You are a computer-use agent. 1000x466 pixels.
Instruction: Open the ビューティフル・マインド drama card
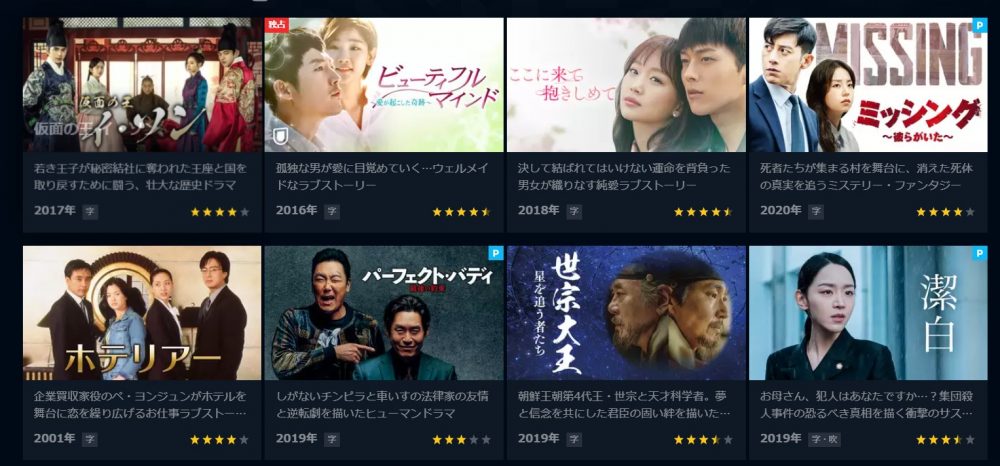(x=383, y=85)
